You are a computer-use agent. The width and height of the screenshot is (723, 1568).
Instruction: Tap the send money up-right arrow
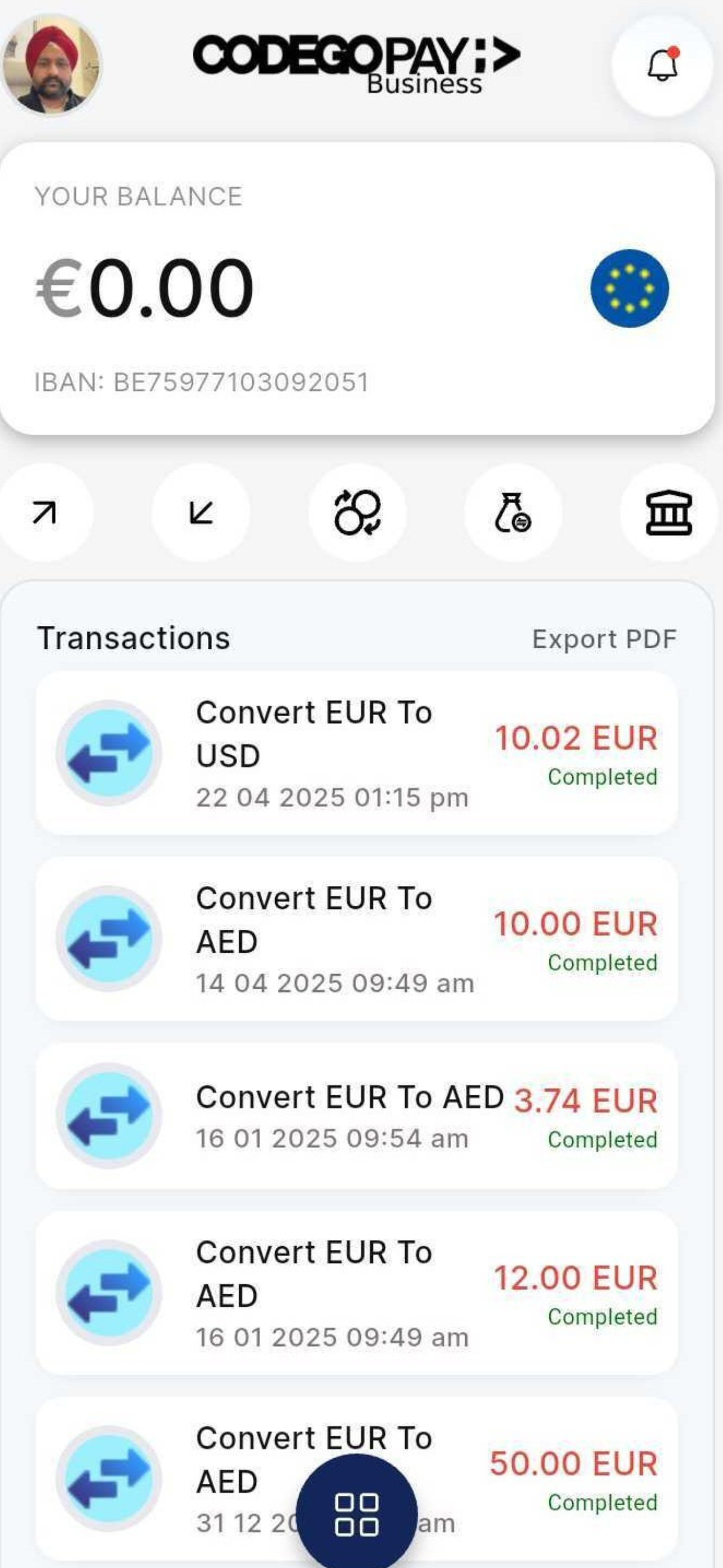(x=44, y=512)
